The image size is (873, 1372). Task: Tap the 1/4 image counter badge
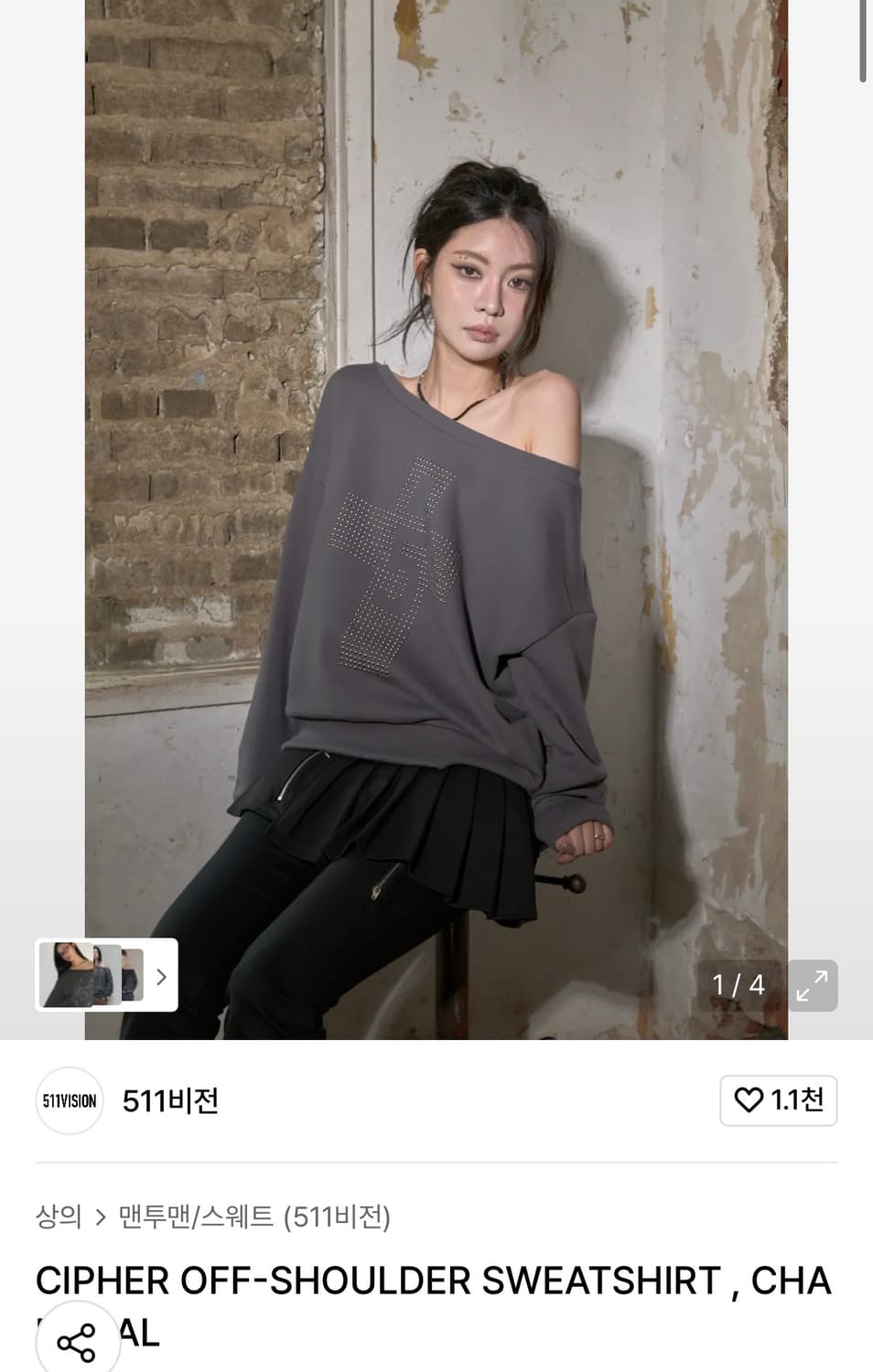[739, 985]
